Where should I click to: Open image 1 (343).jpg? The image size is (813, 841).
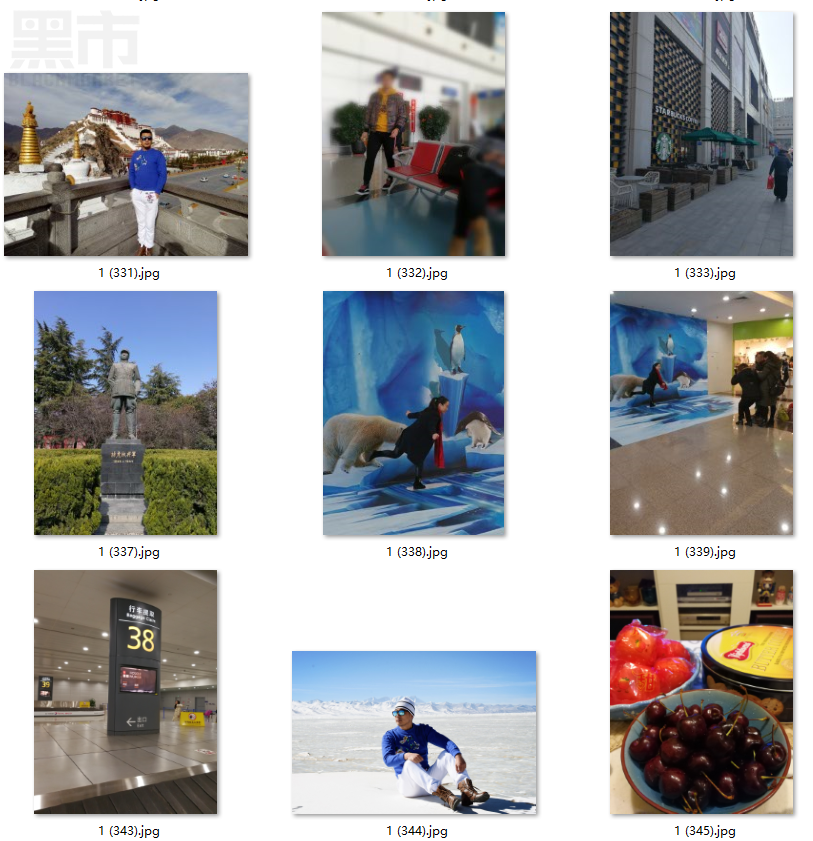pyautogui.click(x=125, y=691)
